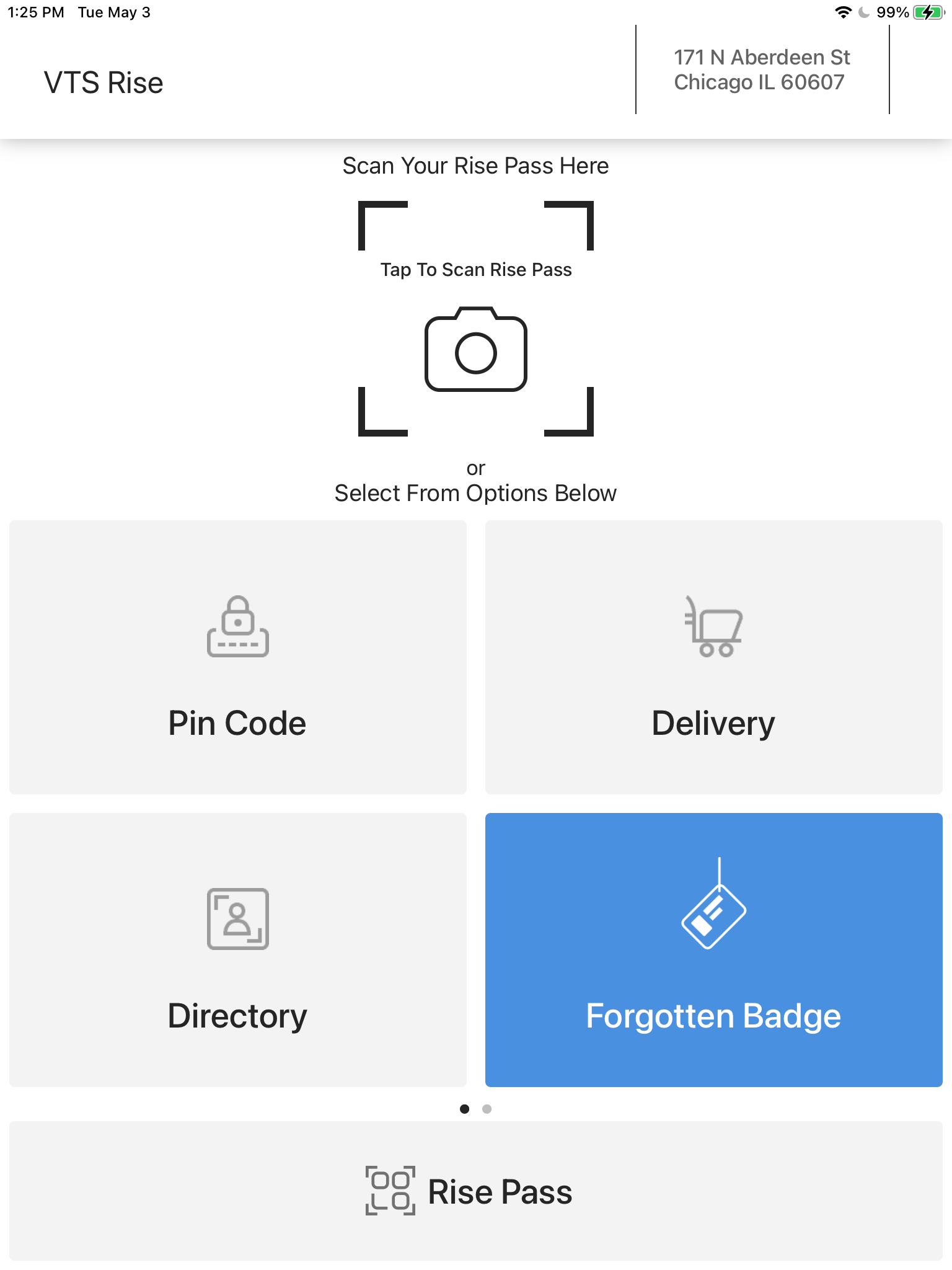Screen dimensions: 952x1270
Task: Tap the camera to scan Rise Pass
Action: [x=475, y=349]
